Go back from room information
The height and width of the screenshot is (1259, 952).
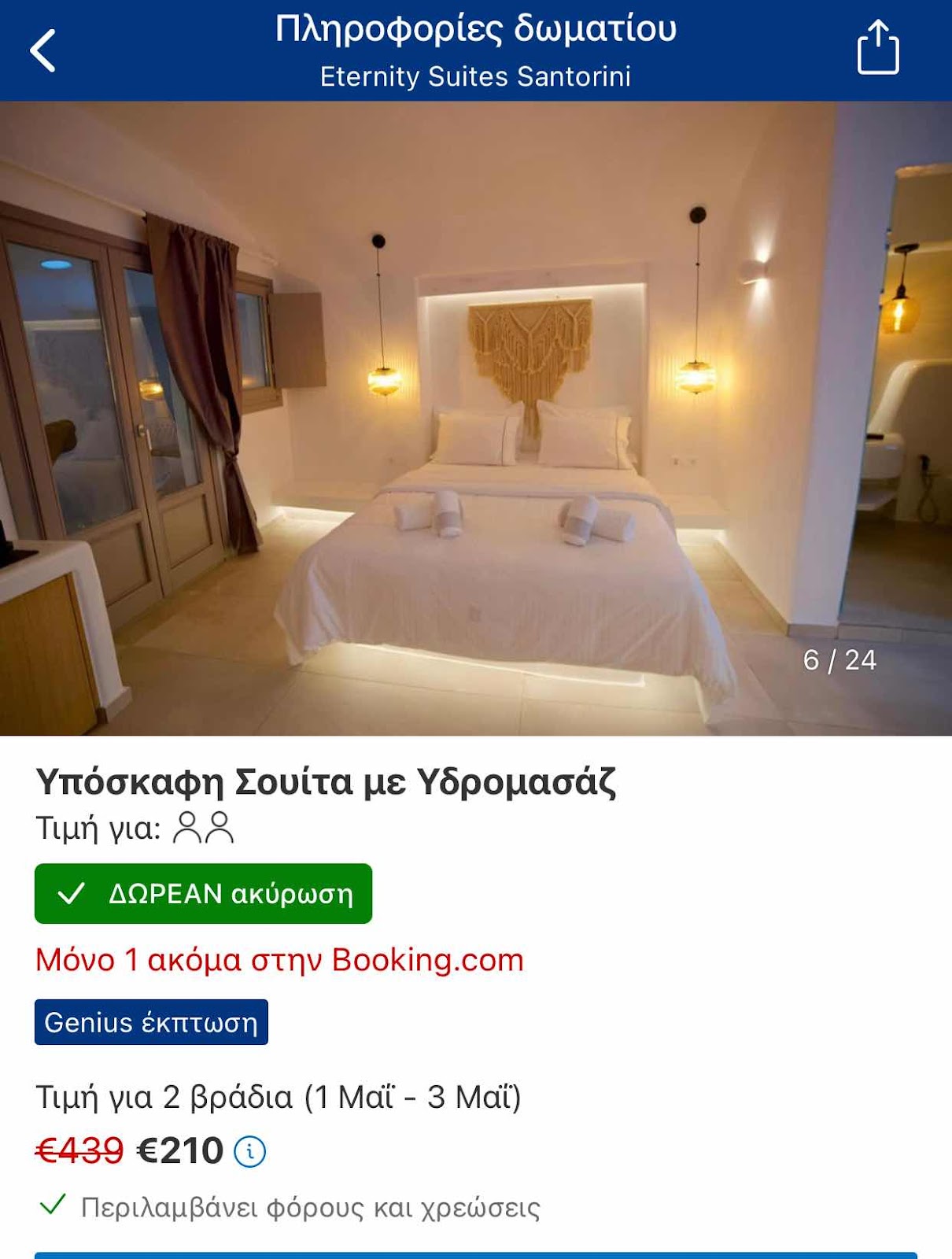click(43, 51)
